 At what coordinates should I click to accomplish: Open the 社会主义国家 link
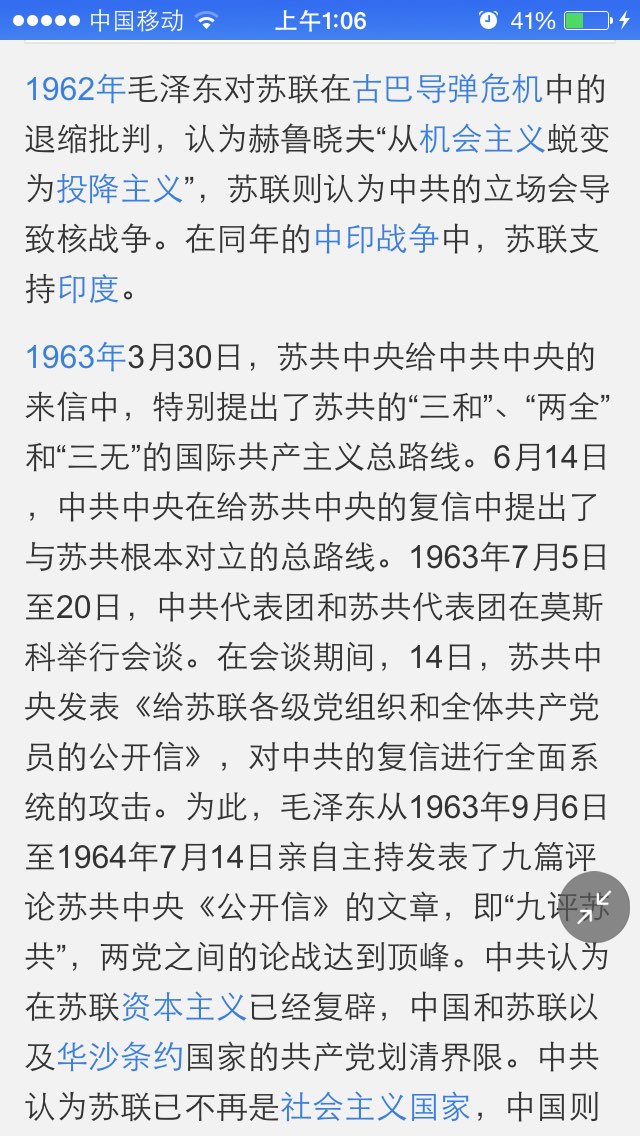click(375, 1107)
